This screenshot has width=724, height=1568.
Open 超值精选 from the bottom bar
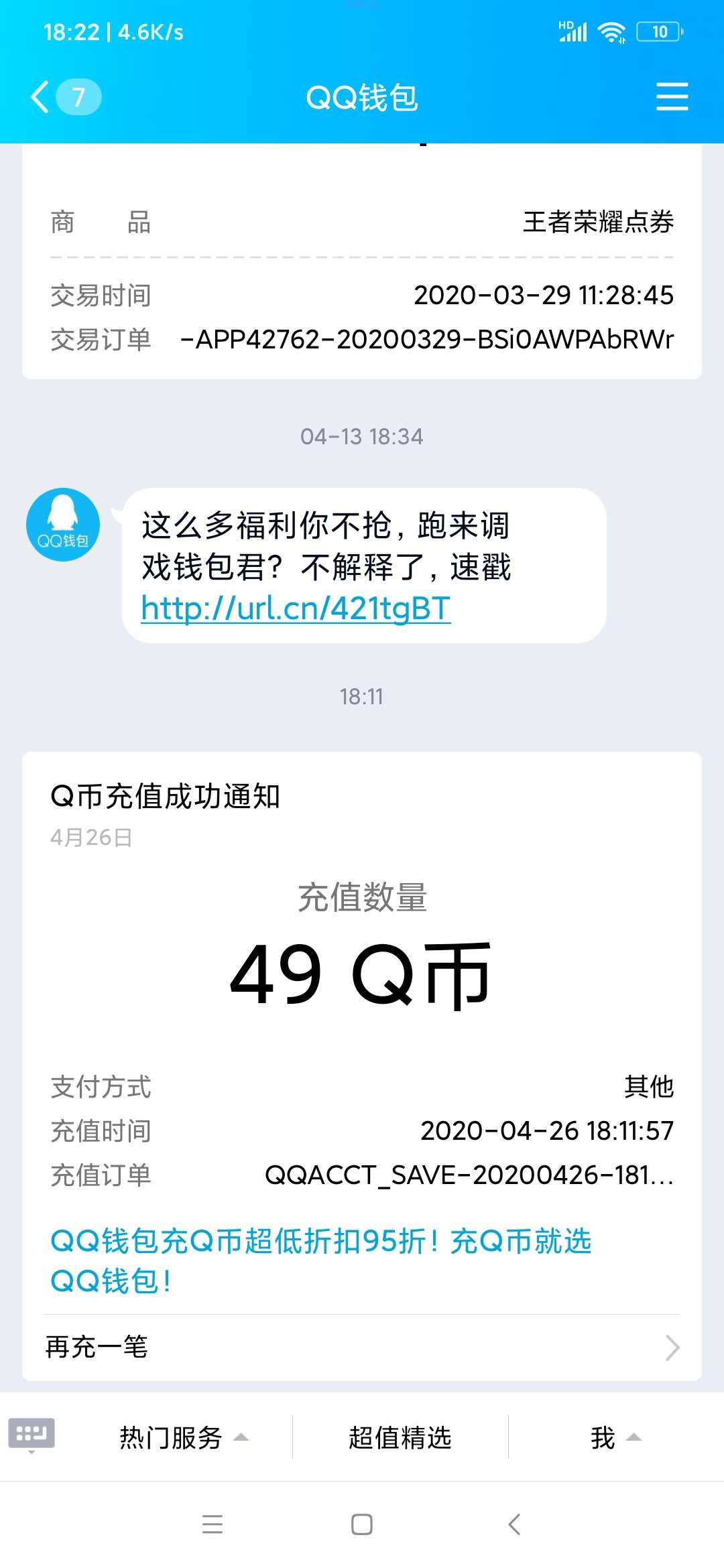pos(400,1437)
